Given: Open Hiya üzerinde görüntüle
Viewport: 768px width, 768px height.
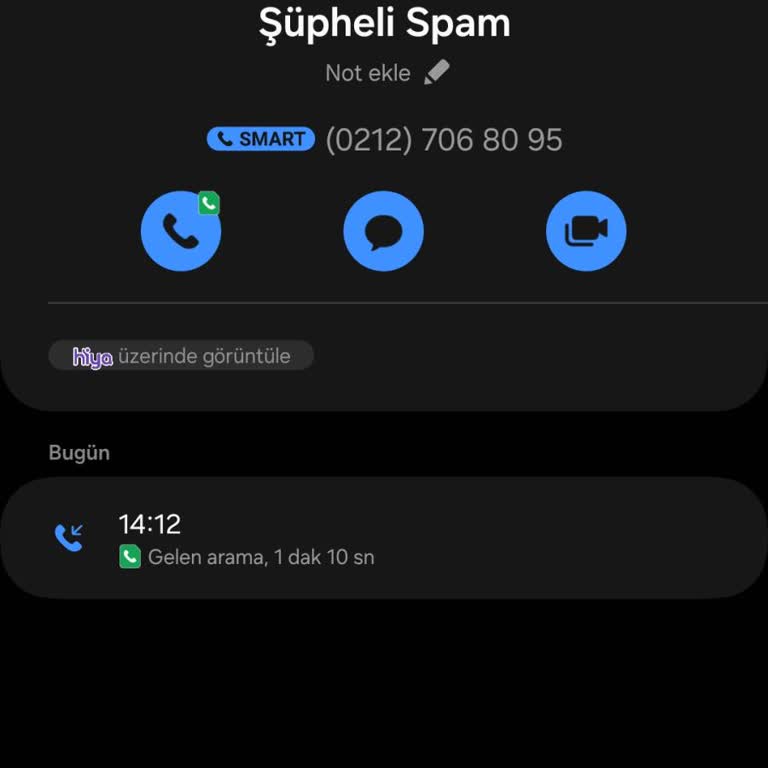Looking at the screenshot, I should click(x=181, y=356).
